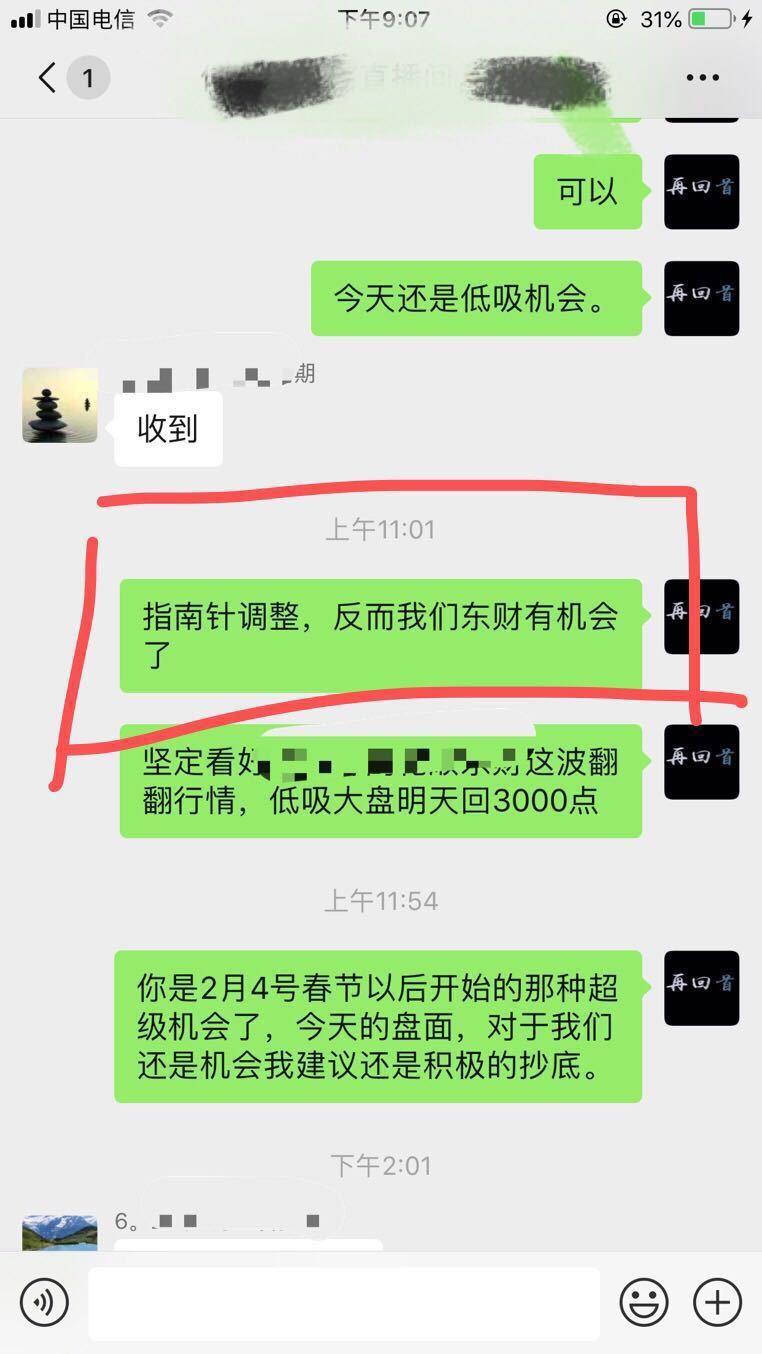Open the emoji sticker panel
This screenshot has height=1354, width=762.
(x=643, y=1302)
